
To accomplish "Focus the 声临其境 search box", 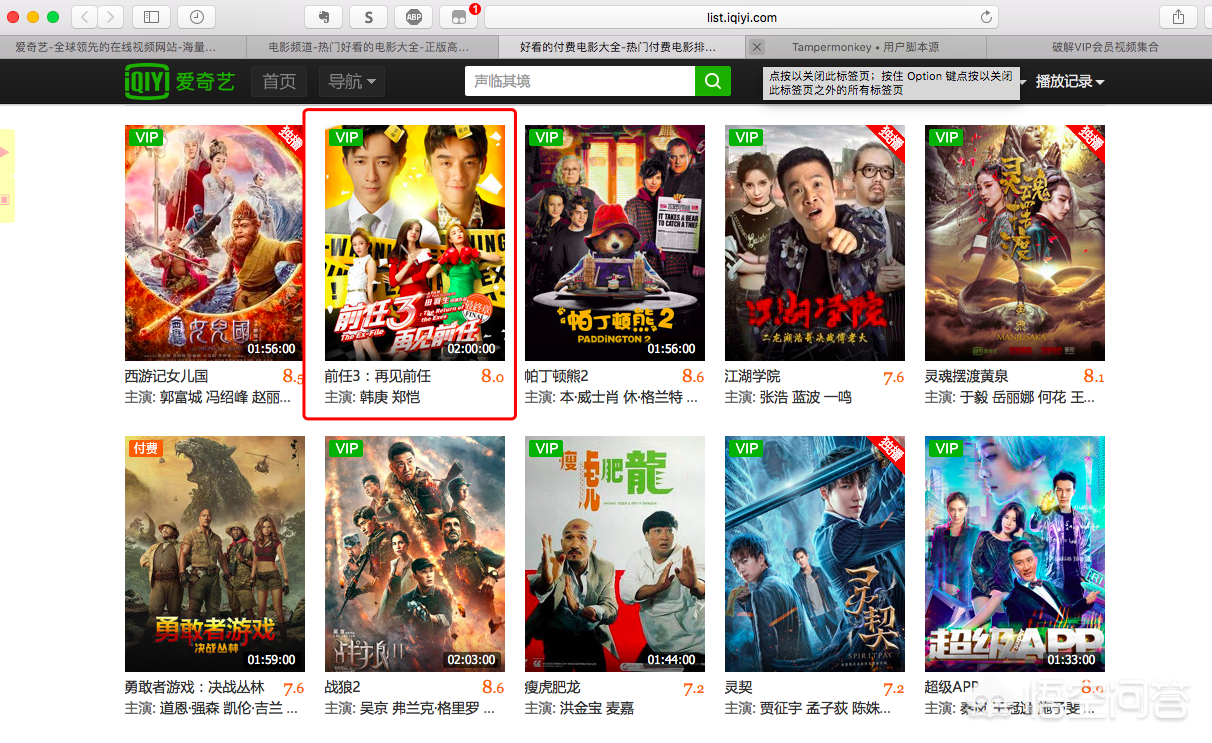I will (x=580, y=81).
